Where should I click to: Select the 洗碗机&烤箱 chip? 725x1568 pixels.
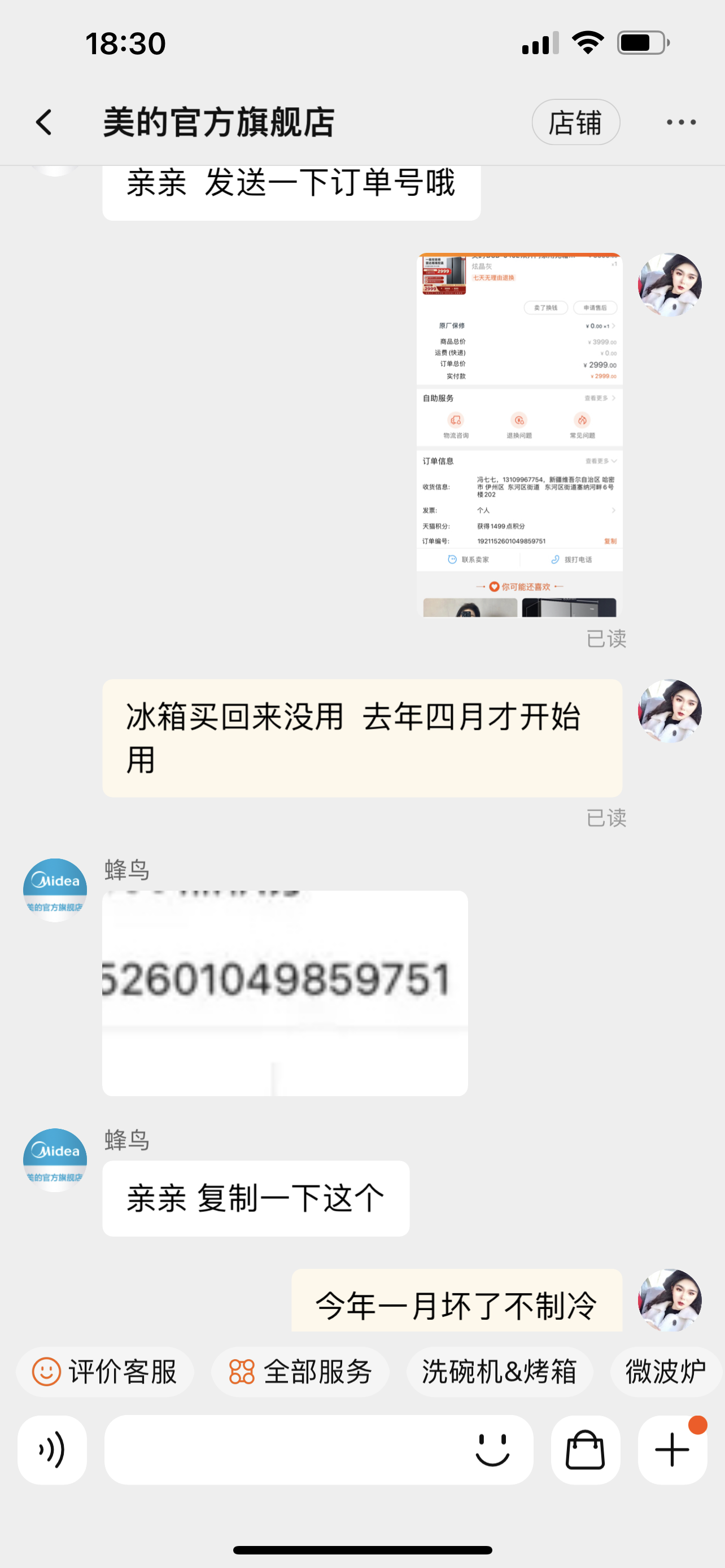(499, 1372)
